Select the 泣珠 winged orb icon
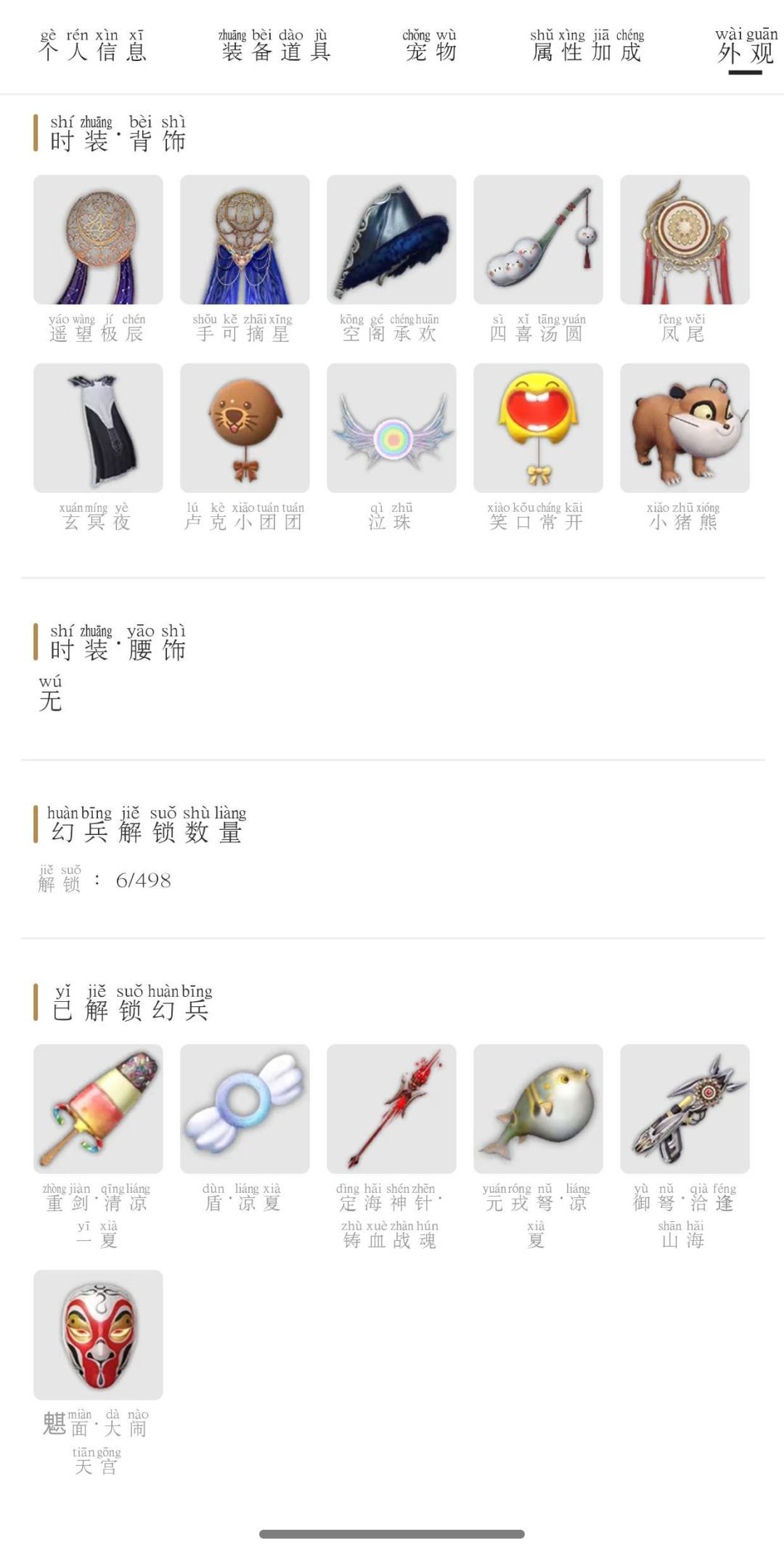 [x=392, y=430]
